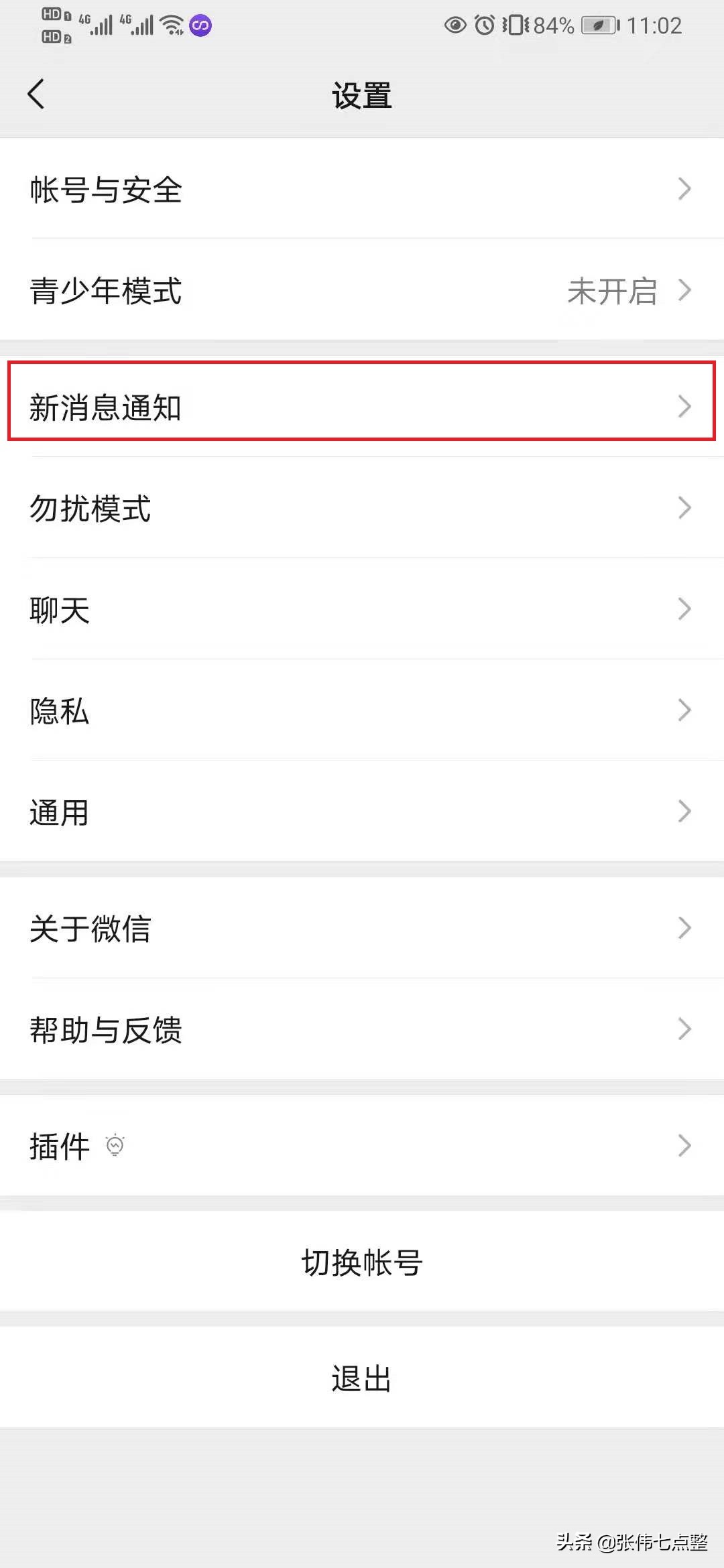Viewport: 724px width, 1568px height.
Task: Tap the battery indicator icon
Action: 599,25
